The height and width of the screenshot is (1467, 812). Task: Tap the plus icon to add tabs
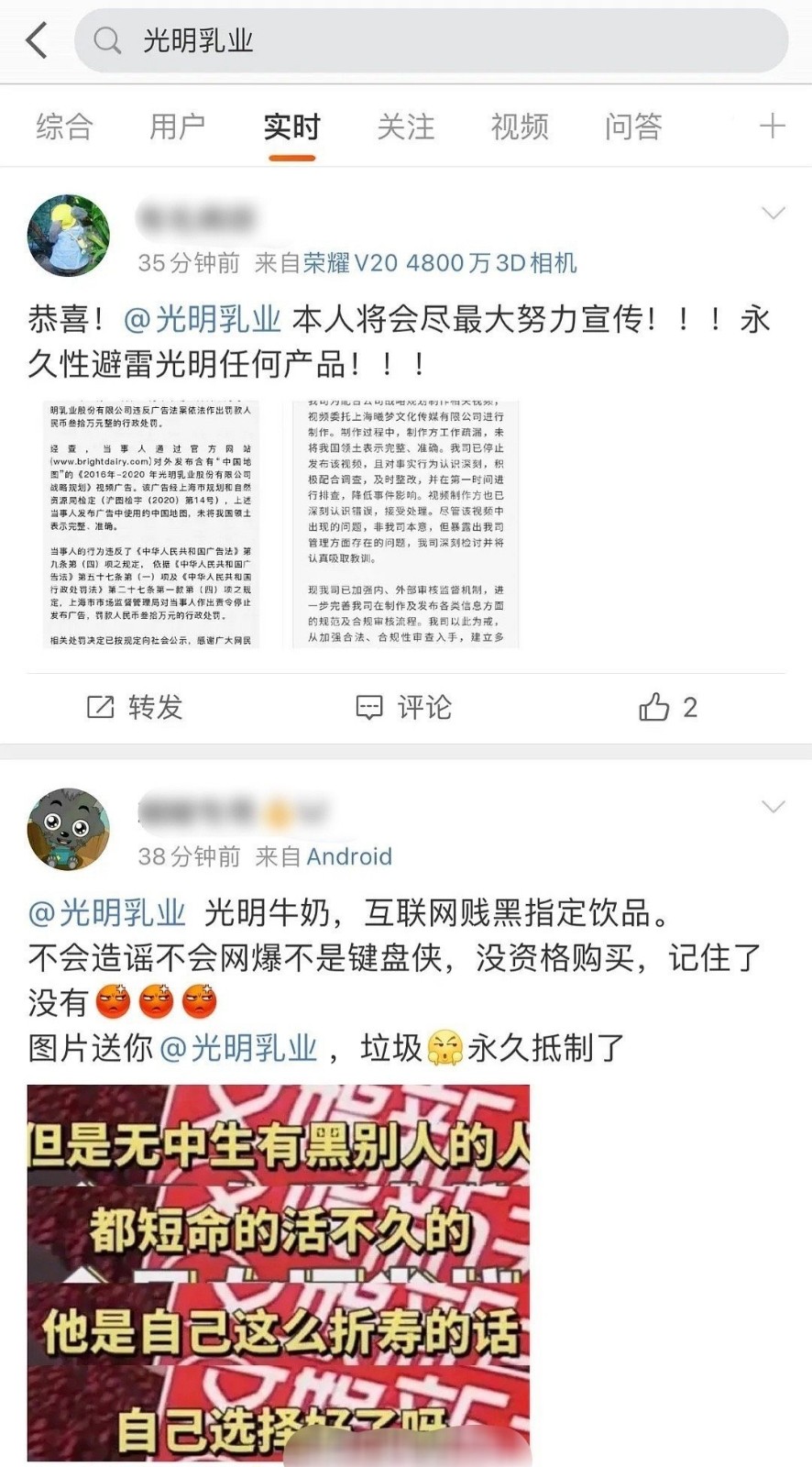773,126
